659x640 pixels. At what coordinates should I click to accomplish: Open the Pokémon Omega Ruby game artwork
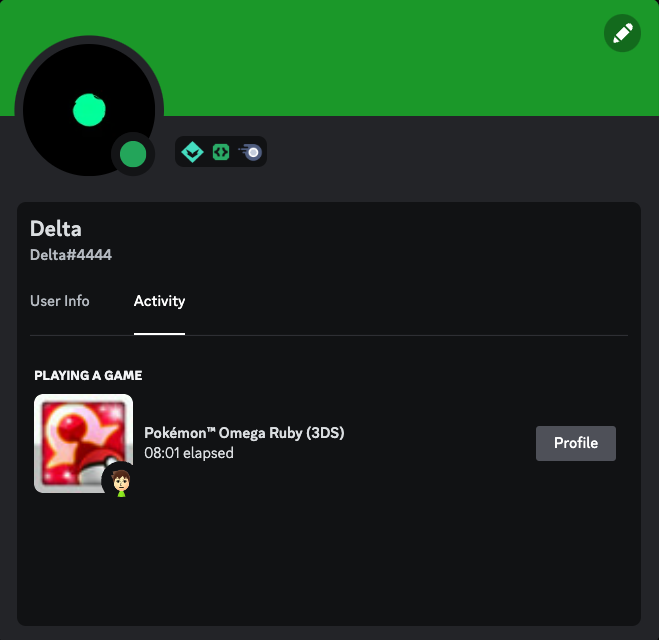83,442
